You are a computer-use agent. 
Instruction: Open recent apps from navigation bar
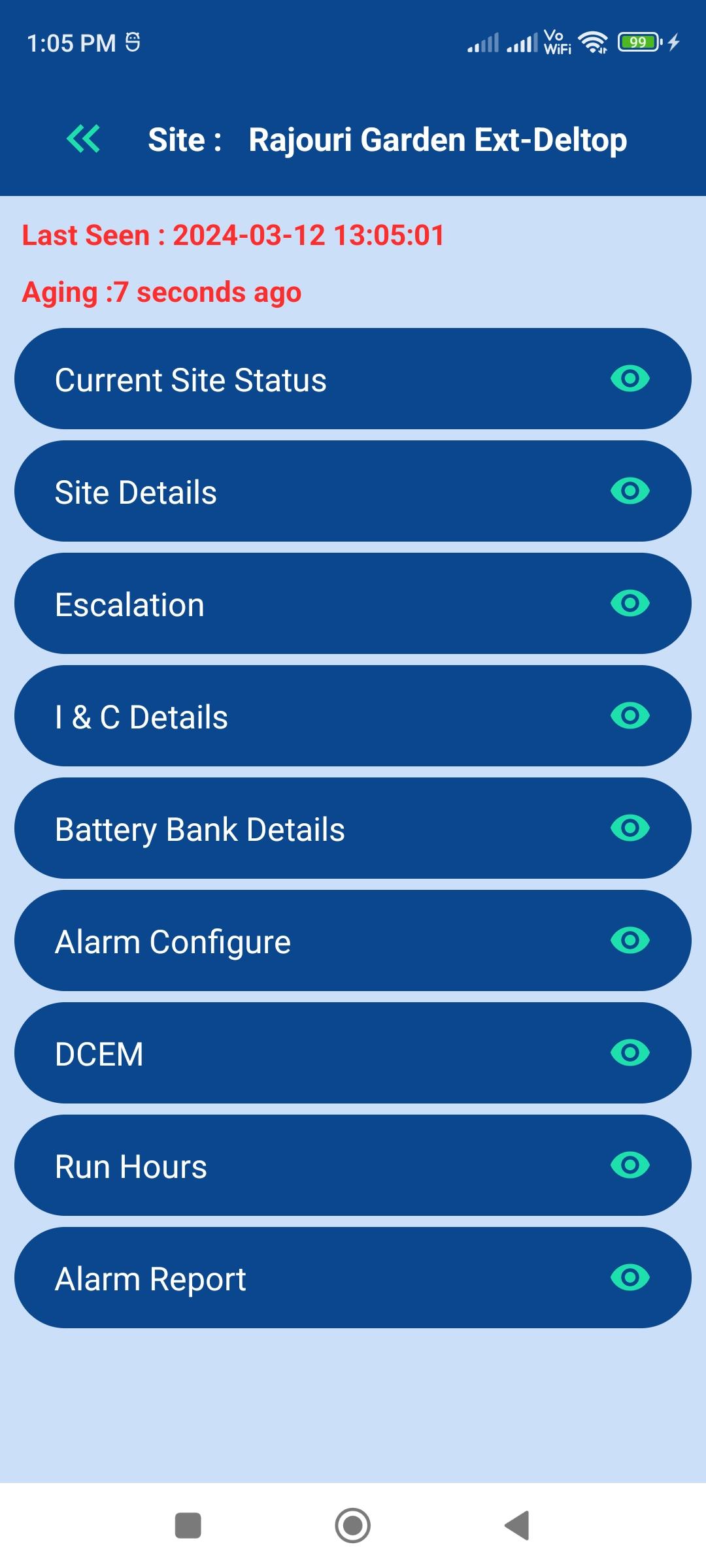(188, 1526)
